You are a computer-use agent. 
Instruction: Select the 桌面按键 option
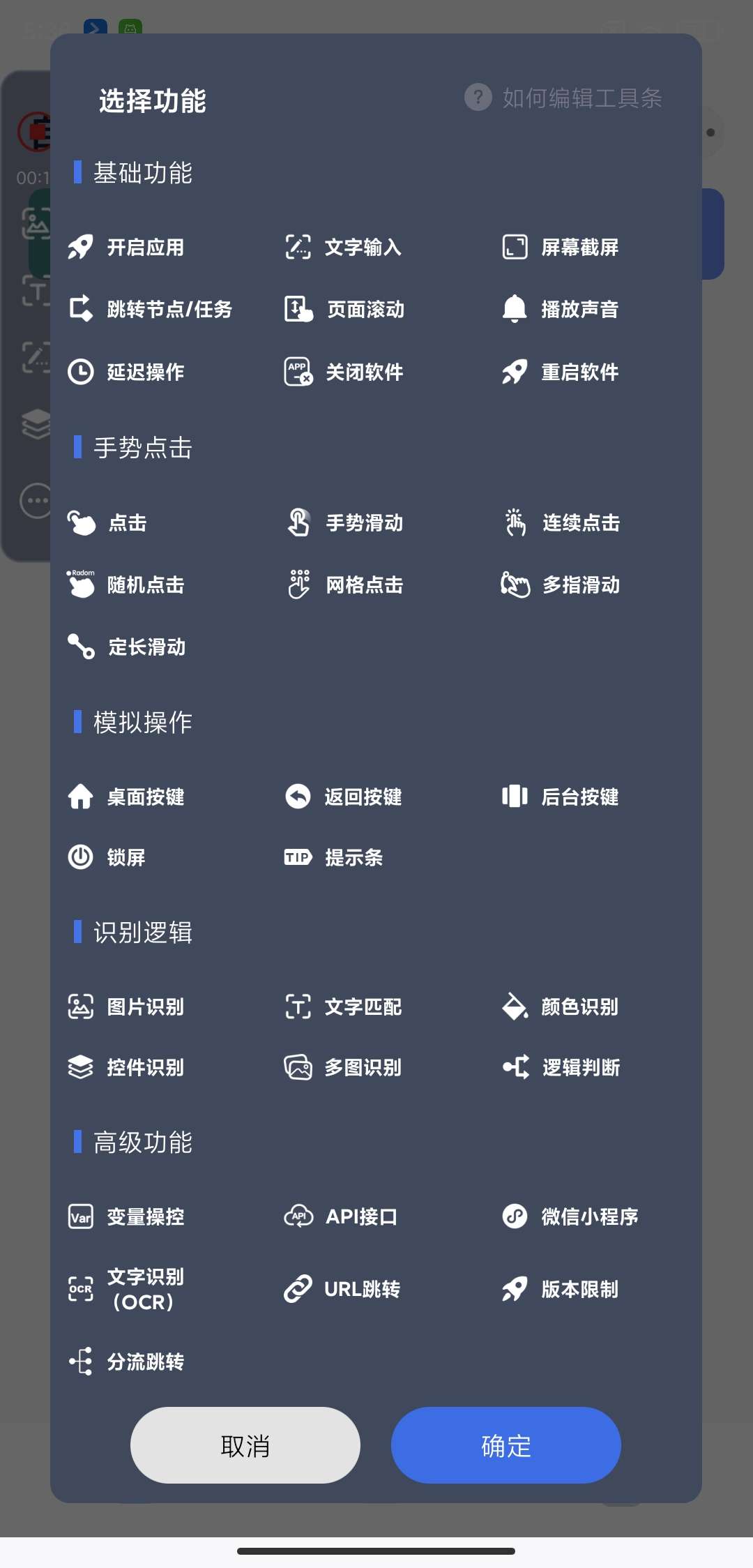pyautogui.click(x=126, y=797)
